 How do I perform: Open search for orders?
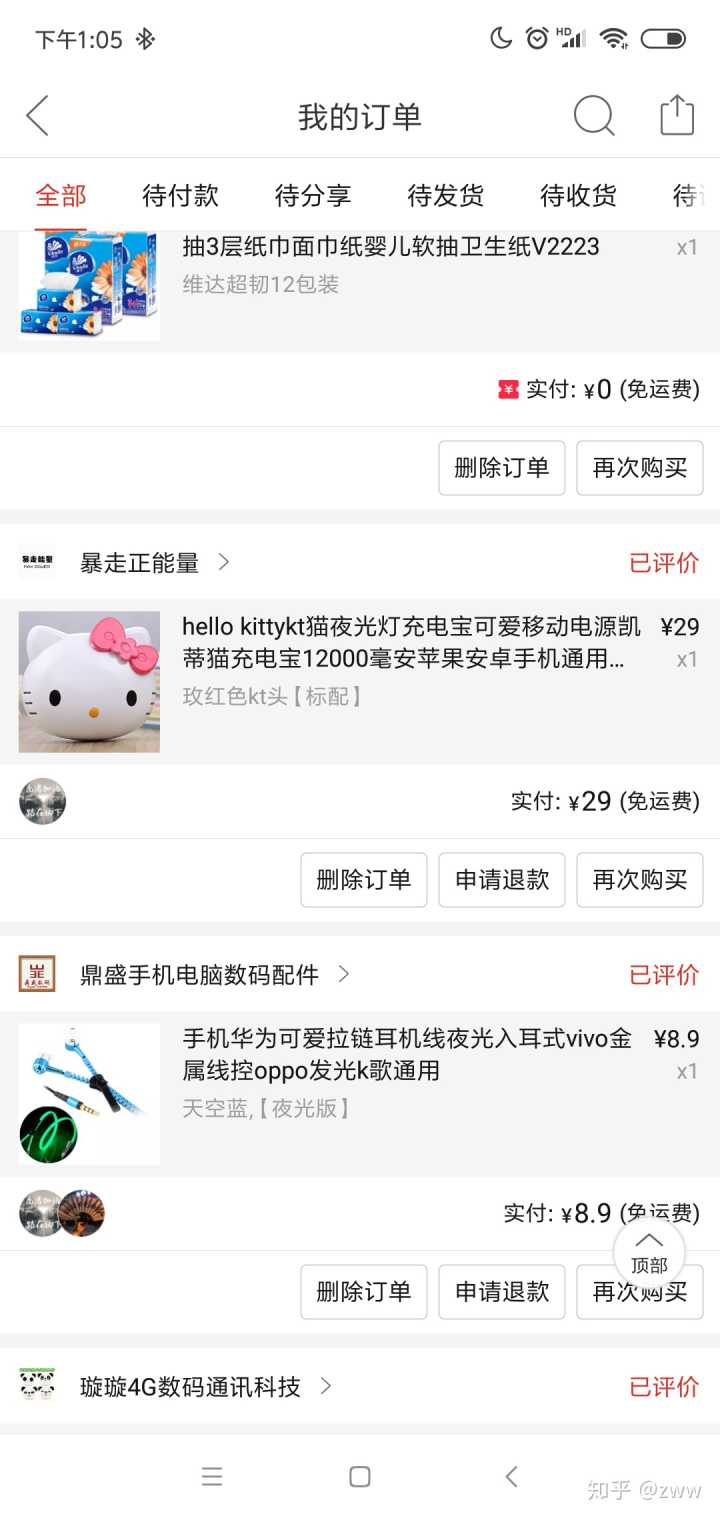593,116
